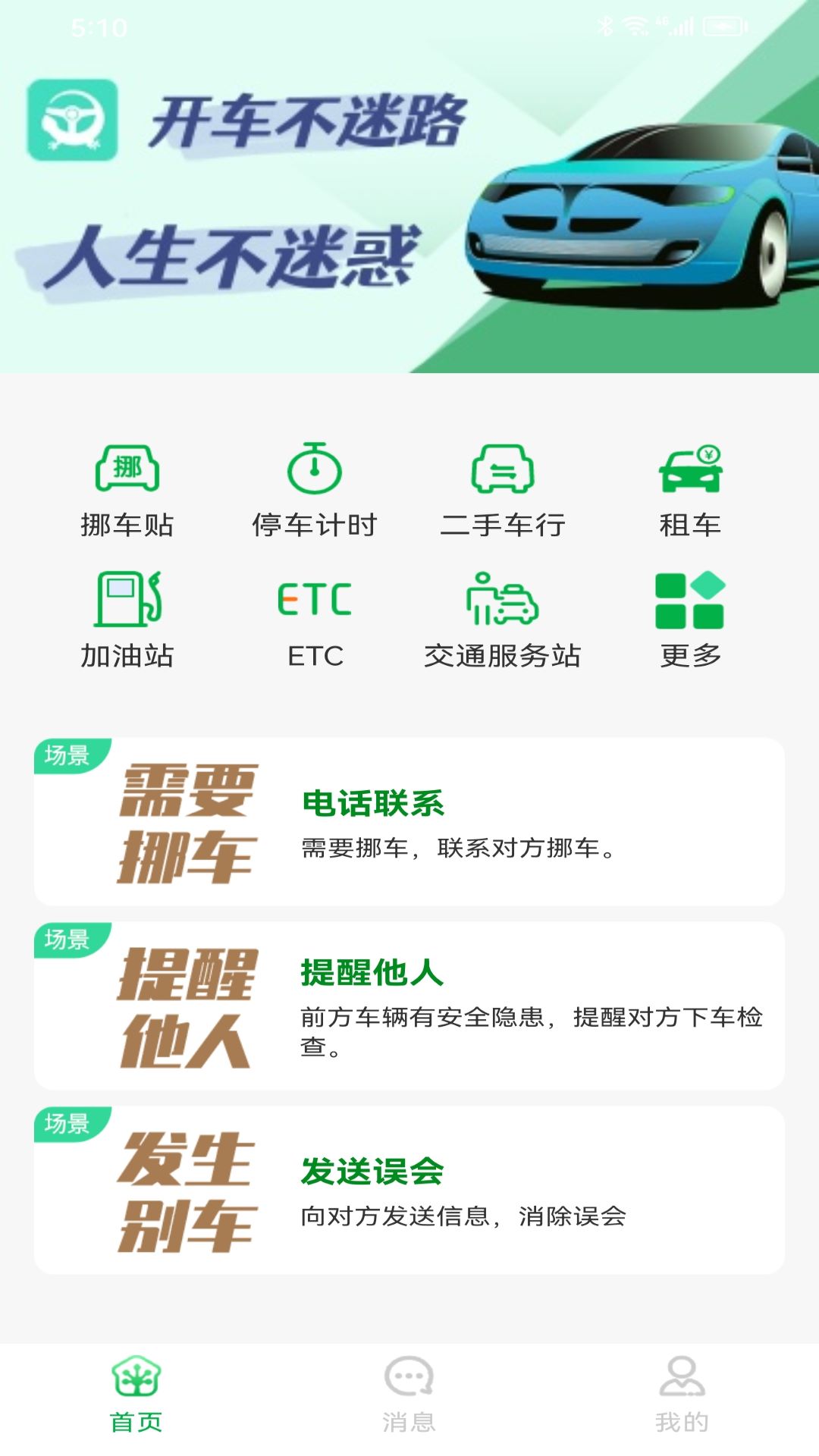Open the 发生别车 发送误会 card
This screenshot has width=819, height=1456.
coord(409,1191)
